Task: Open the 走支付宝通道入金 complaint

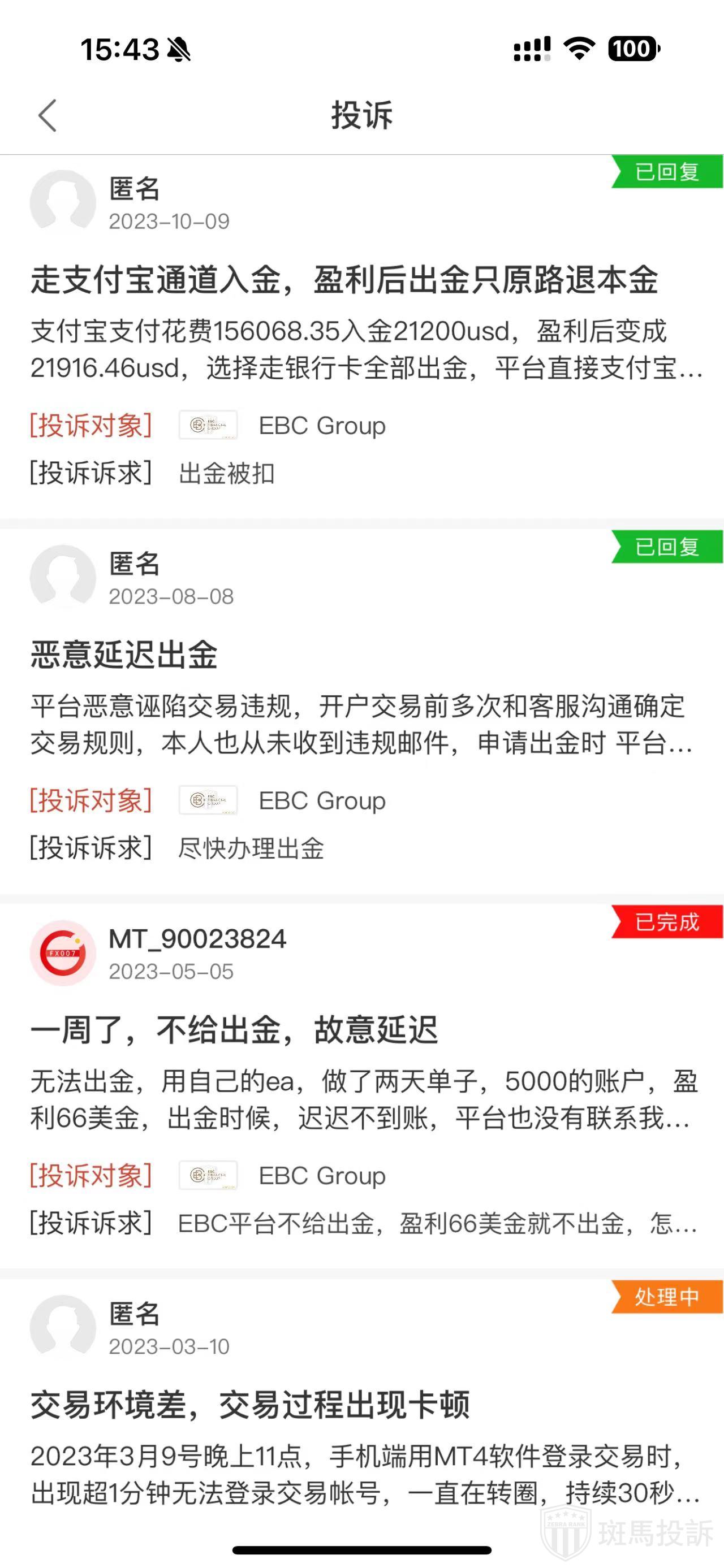Action: (344, 280)
